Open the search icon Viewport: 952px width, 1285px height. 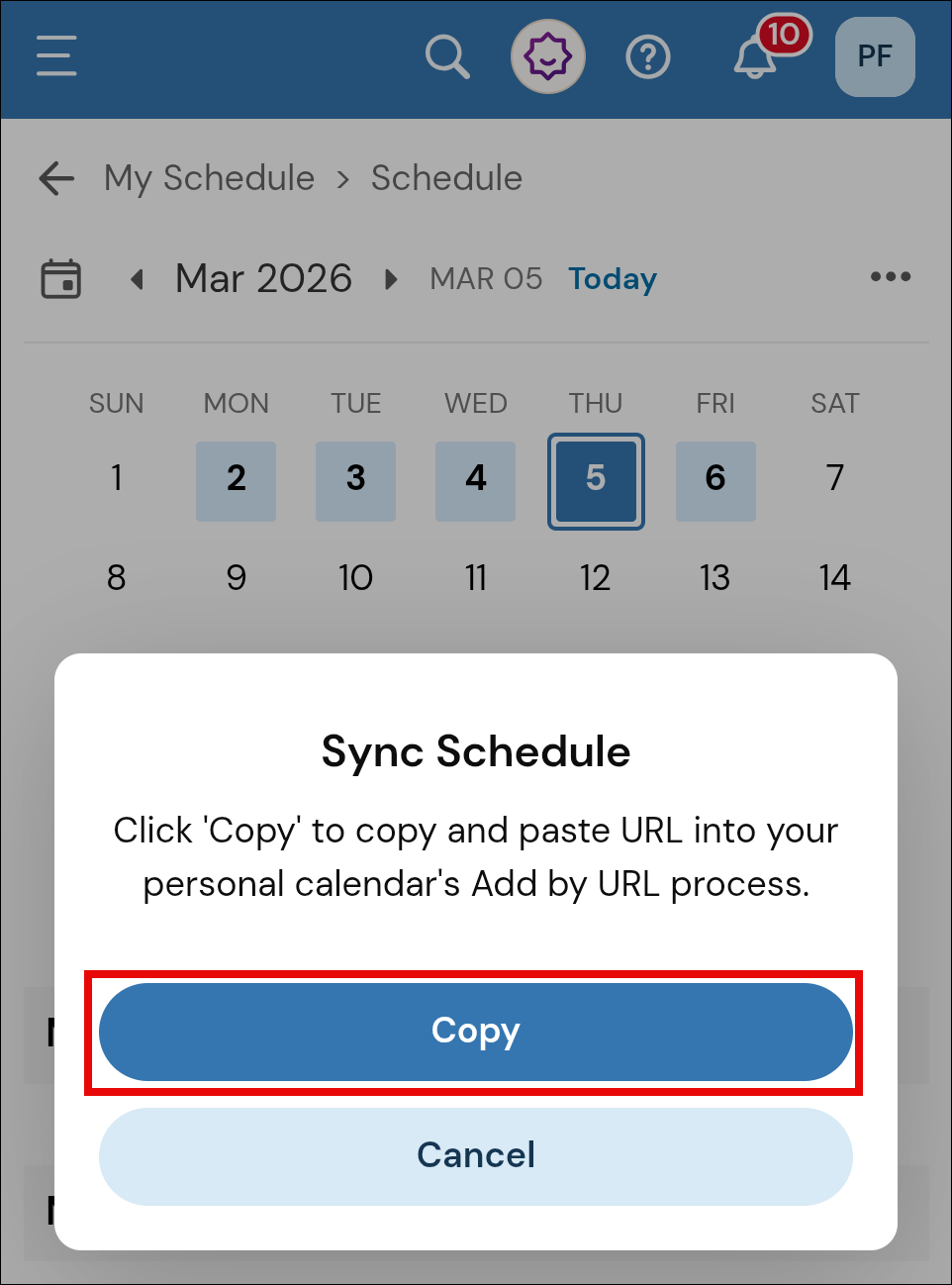tap(447, 56)
